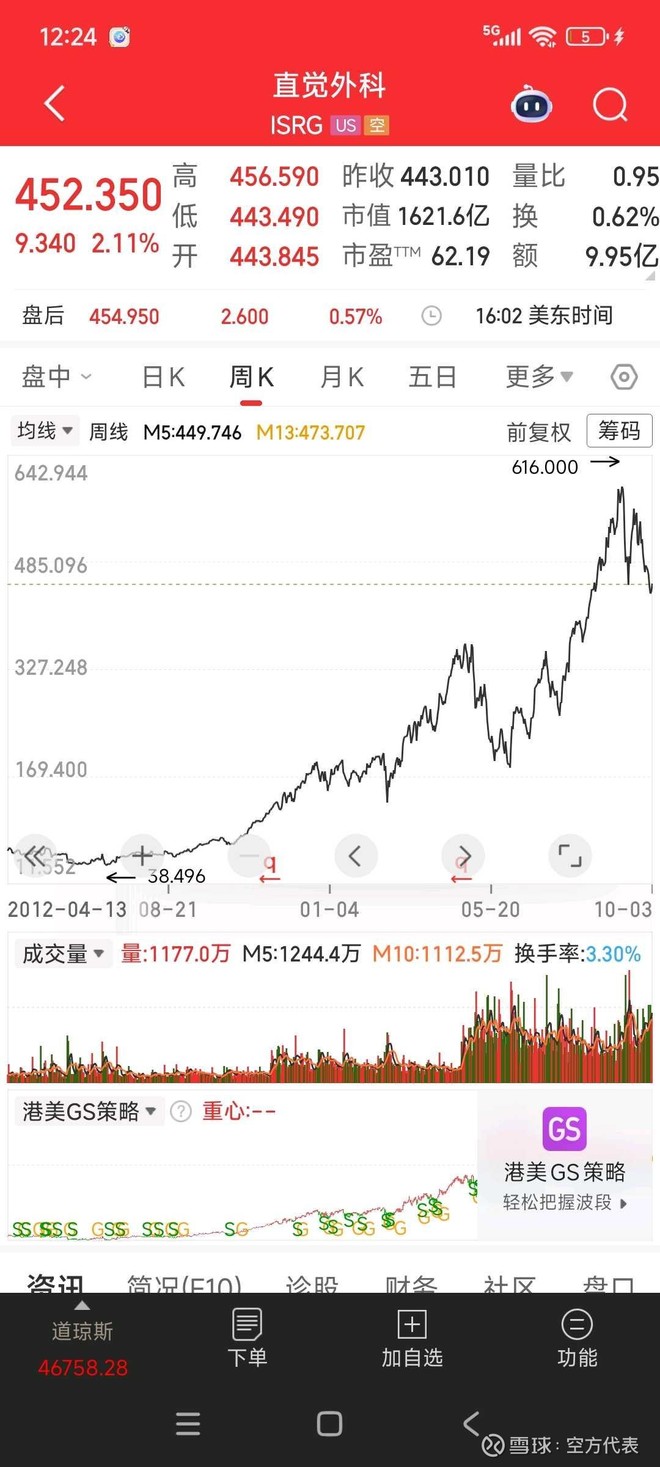The width and height of the screenshot is (660, 1467).
Task: Tap the system home button
Action: pyautogui.click(x=329, y=1424)
